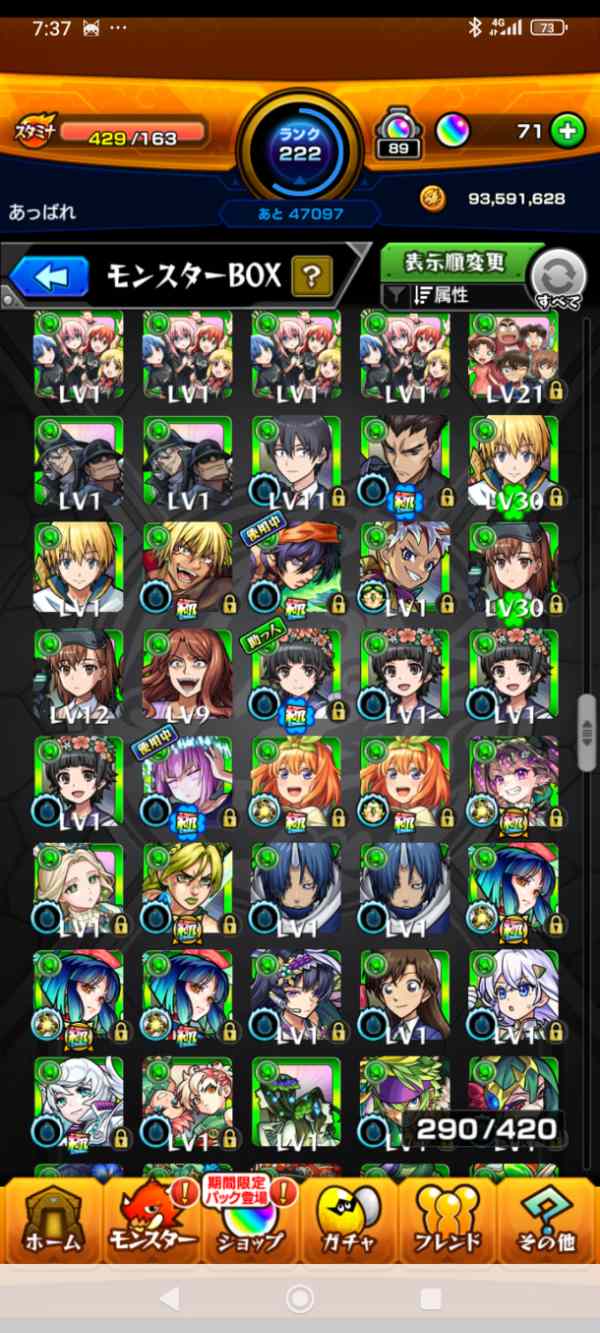The width and height of the screenshot is (600, 1333).
Task: Select the LV9 laughing woman monster
Action: [x=187, y=675]
